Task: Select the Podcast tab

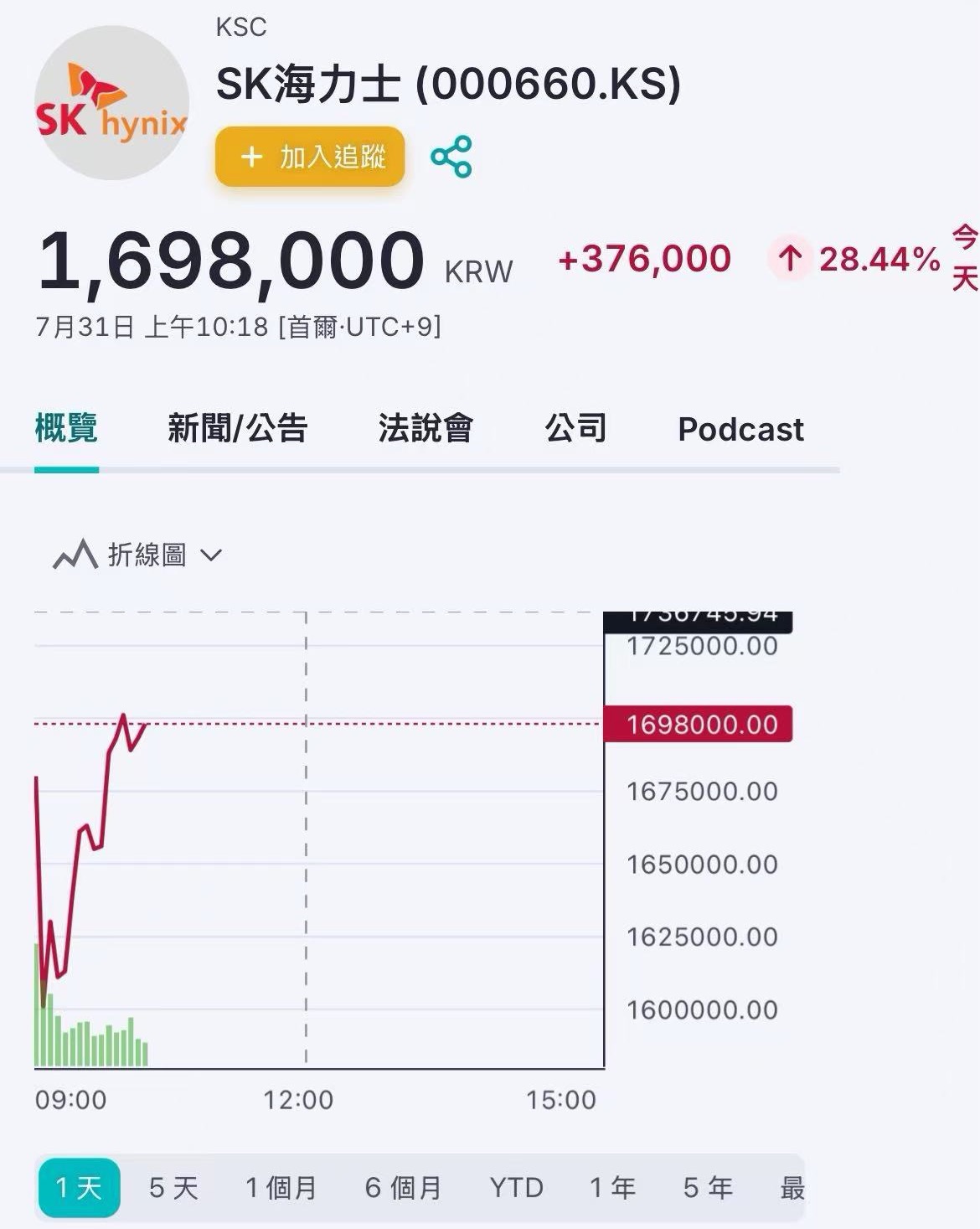Action: [740, 429]
